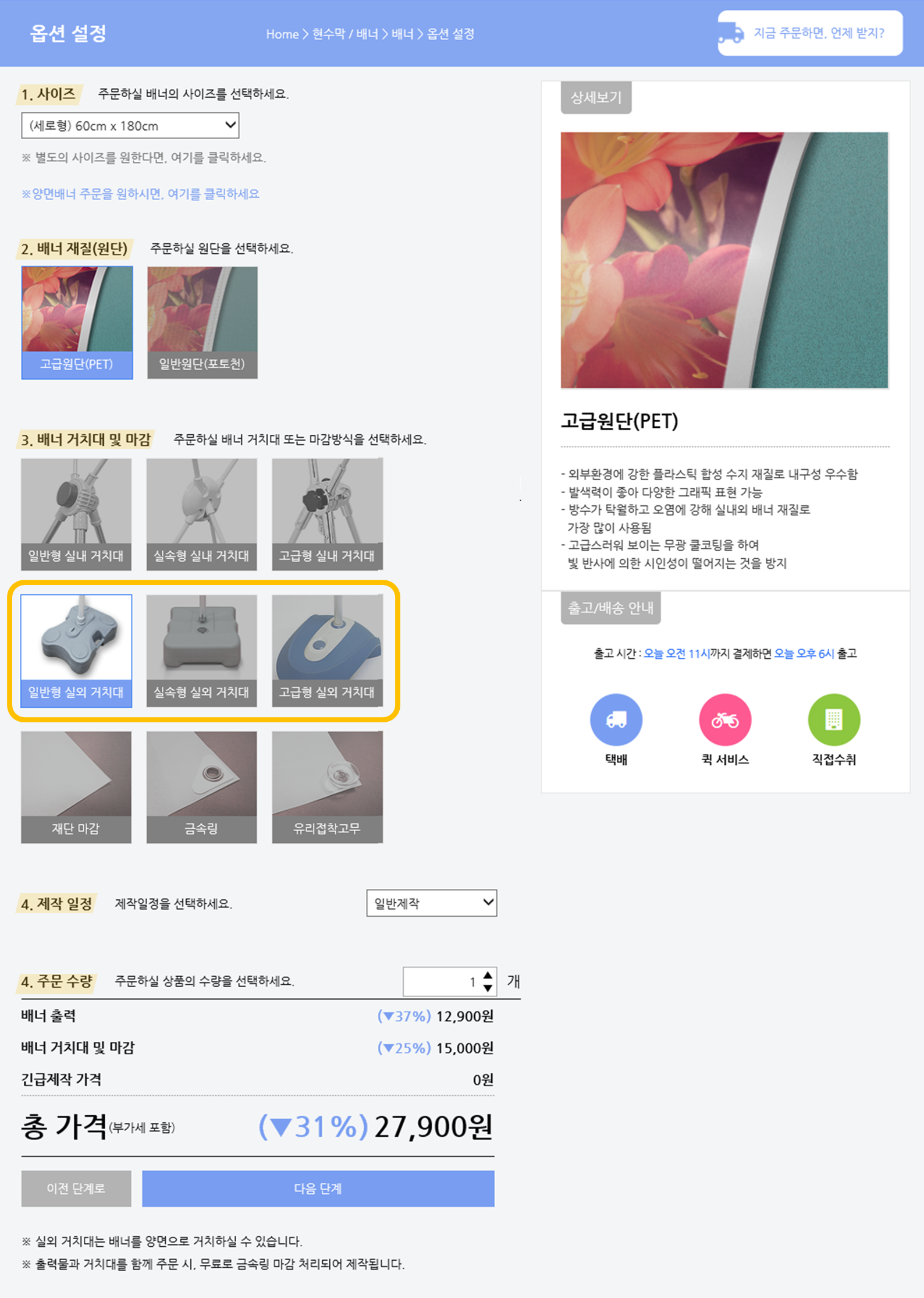Open the double-sided banner order link

pyautogui.click(x=141, y=194)
